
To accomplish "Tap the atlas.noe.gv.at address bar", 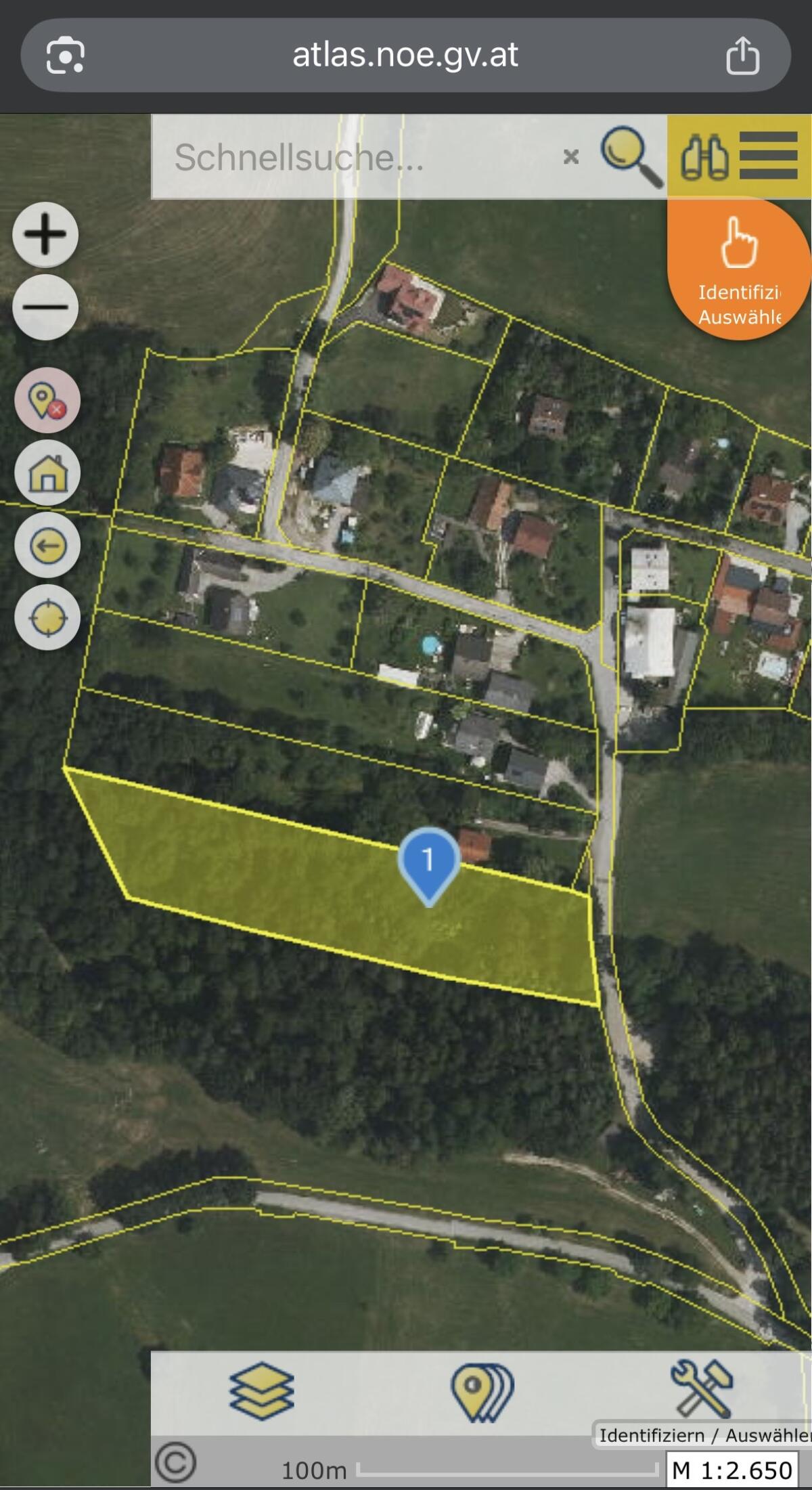I will coord(405,55).
